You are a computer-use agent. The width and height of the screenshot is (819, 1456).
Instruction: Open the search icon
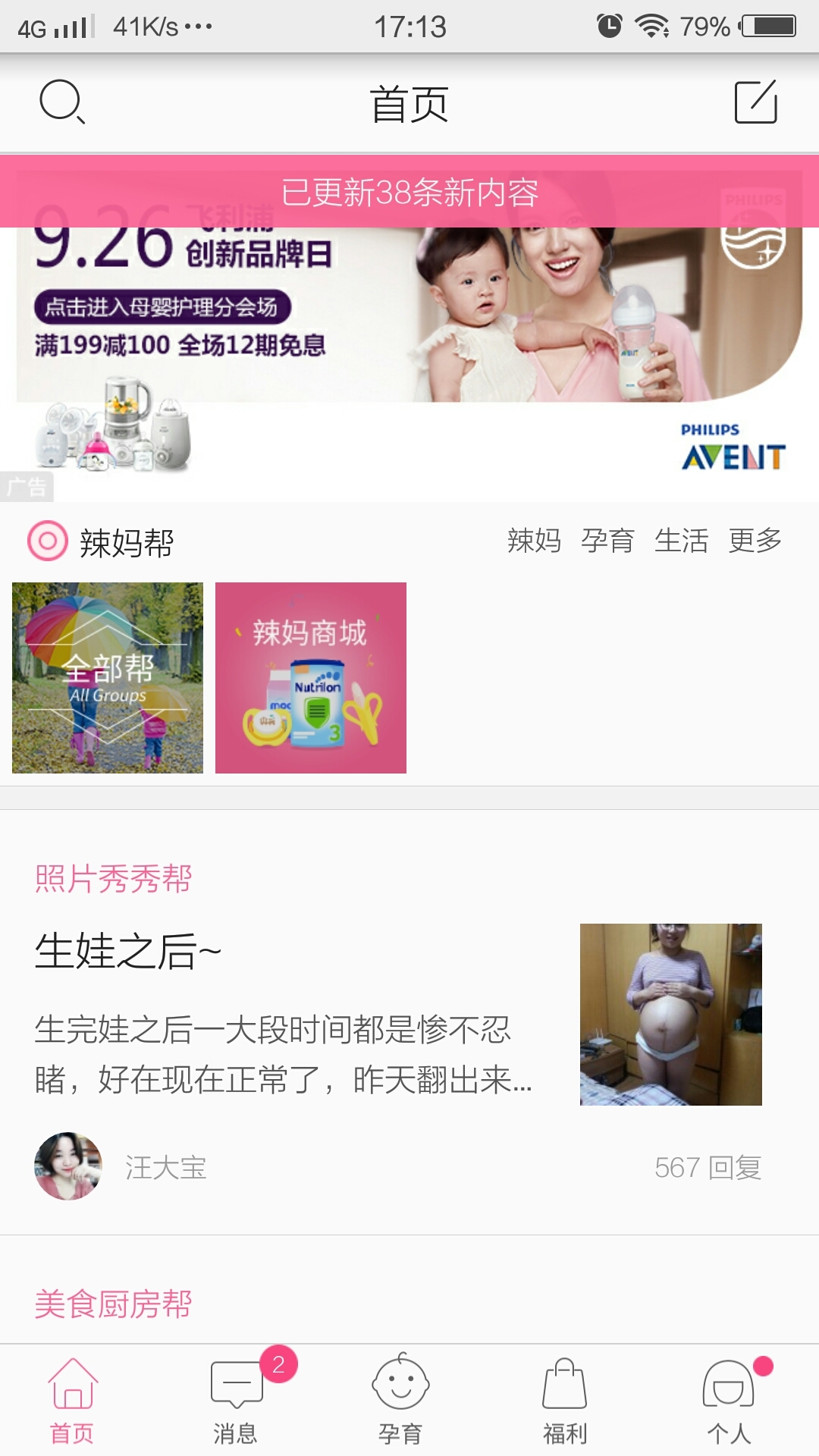tap(62, 102)
